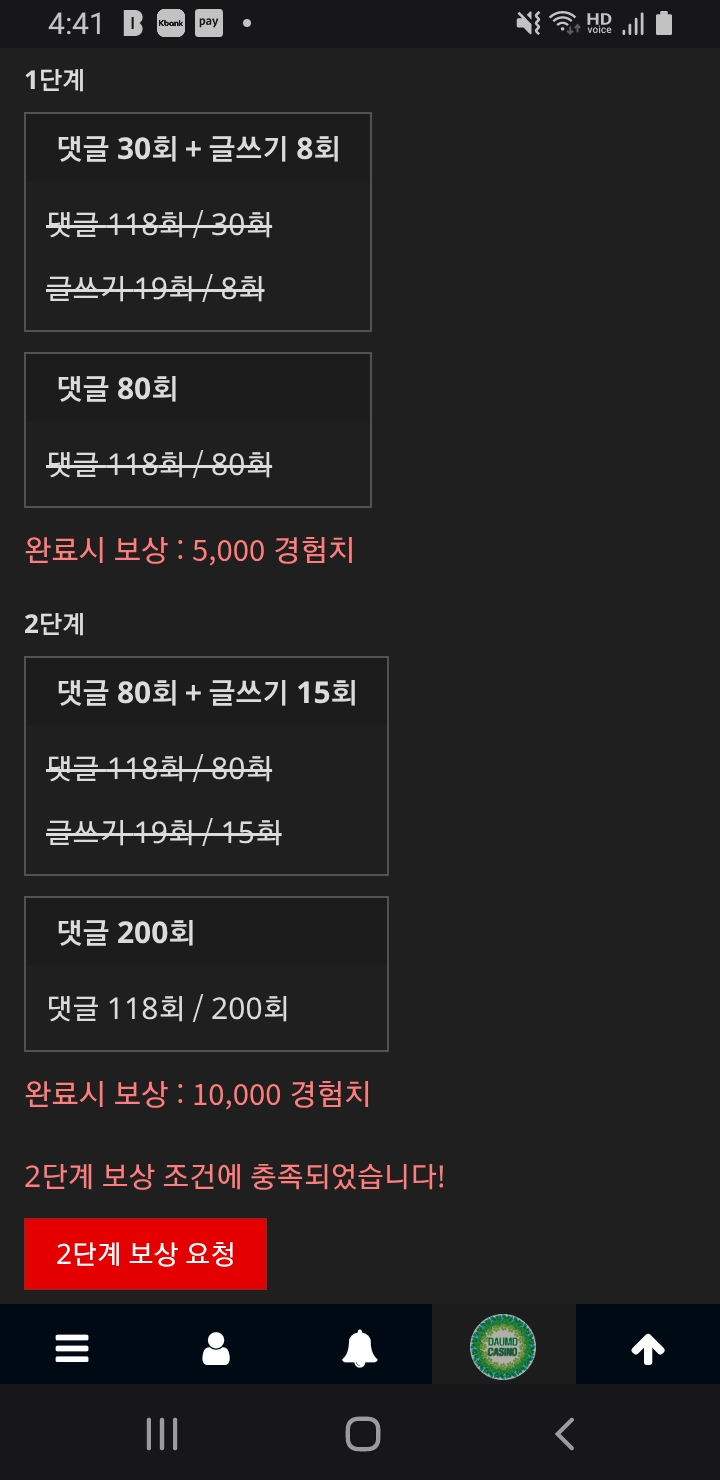Image resolution: width=720 pixels, height=1480 pixels.
Task: Tap the 2단계 보상 요청 button
Action: 145,1253
